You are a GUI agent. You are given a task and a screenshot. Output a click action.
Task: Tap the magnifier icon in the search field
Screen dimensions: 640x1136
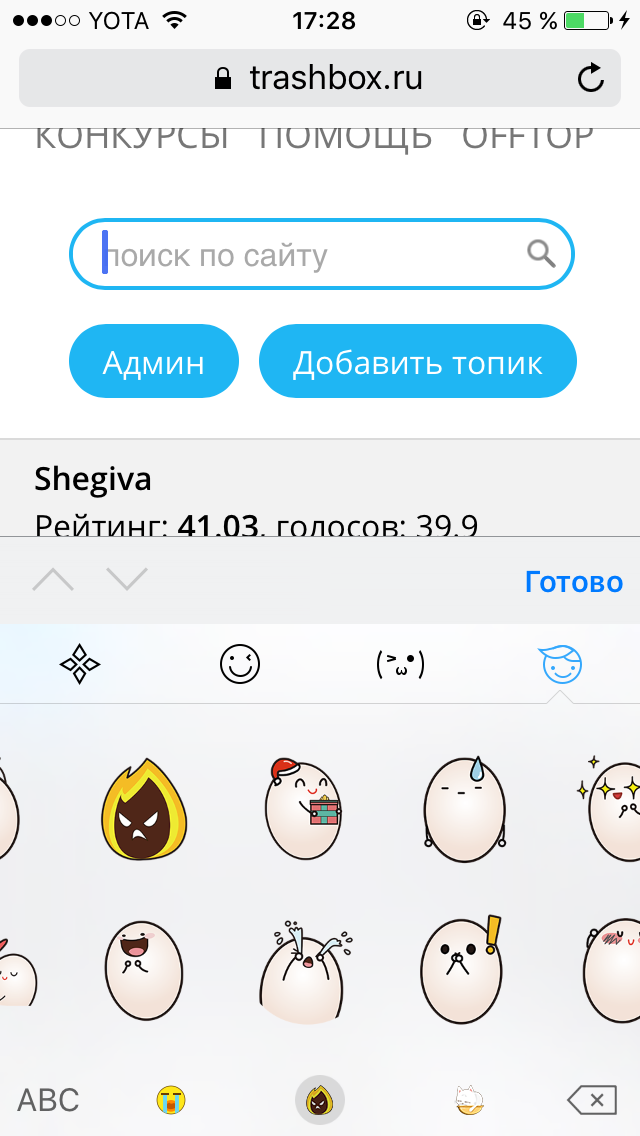tap(541, 254)
